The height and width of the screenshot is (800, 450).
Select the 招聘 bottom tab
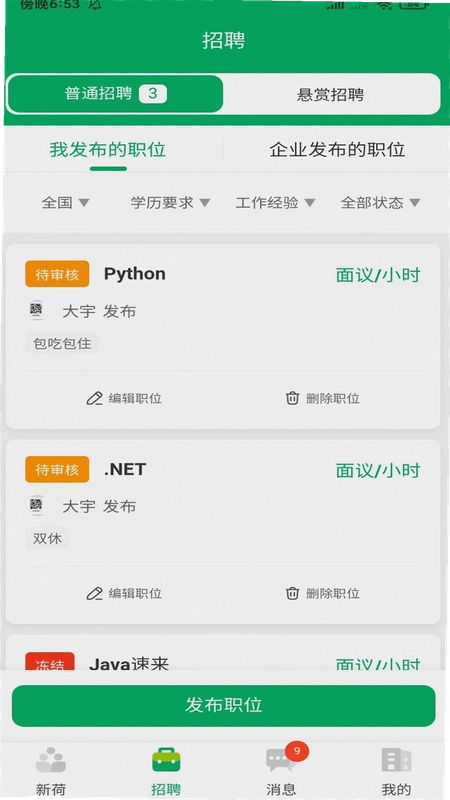pos(166,770)
